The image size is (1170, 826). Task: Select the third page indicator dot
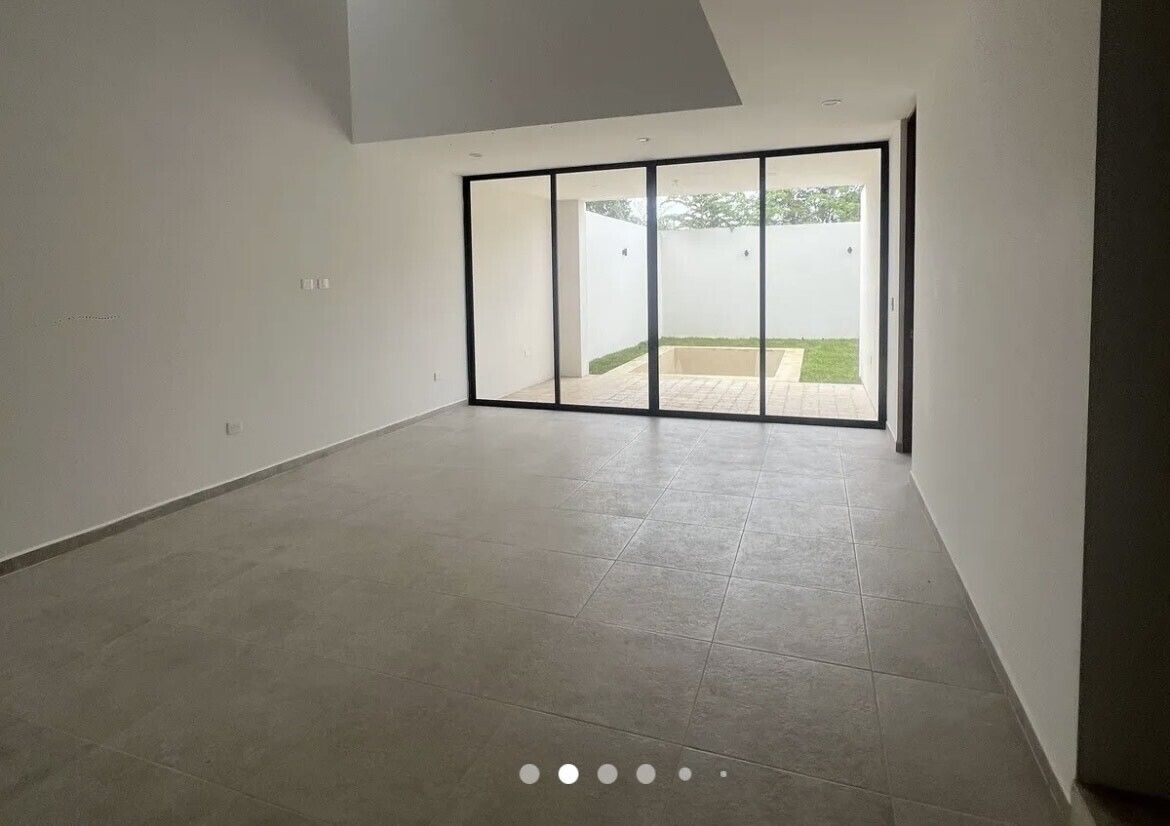(607, 773)
